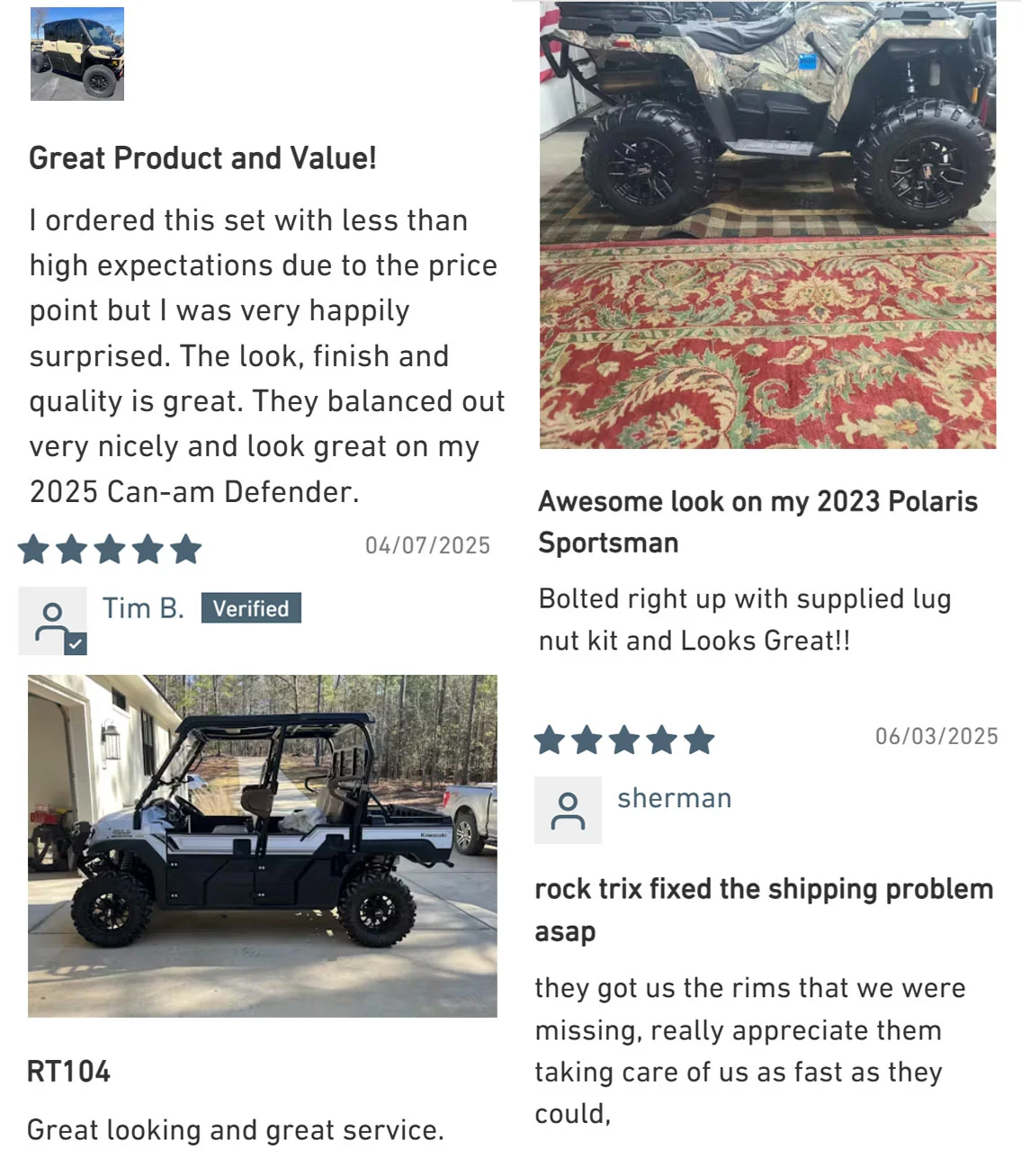The width and height of the screenshot is (1021, 1176).
Task: View the camo Polaris Sportsman review photo
Action: click(767, 225)
